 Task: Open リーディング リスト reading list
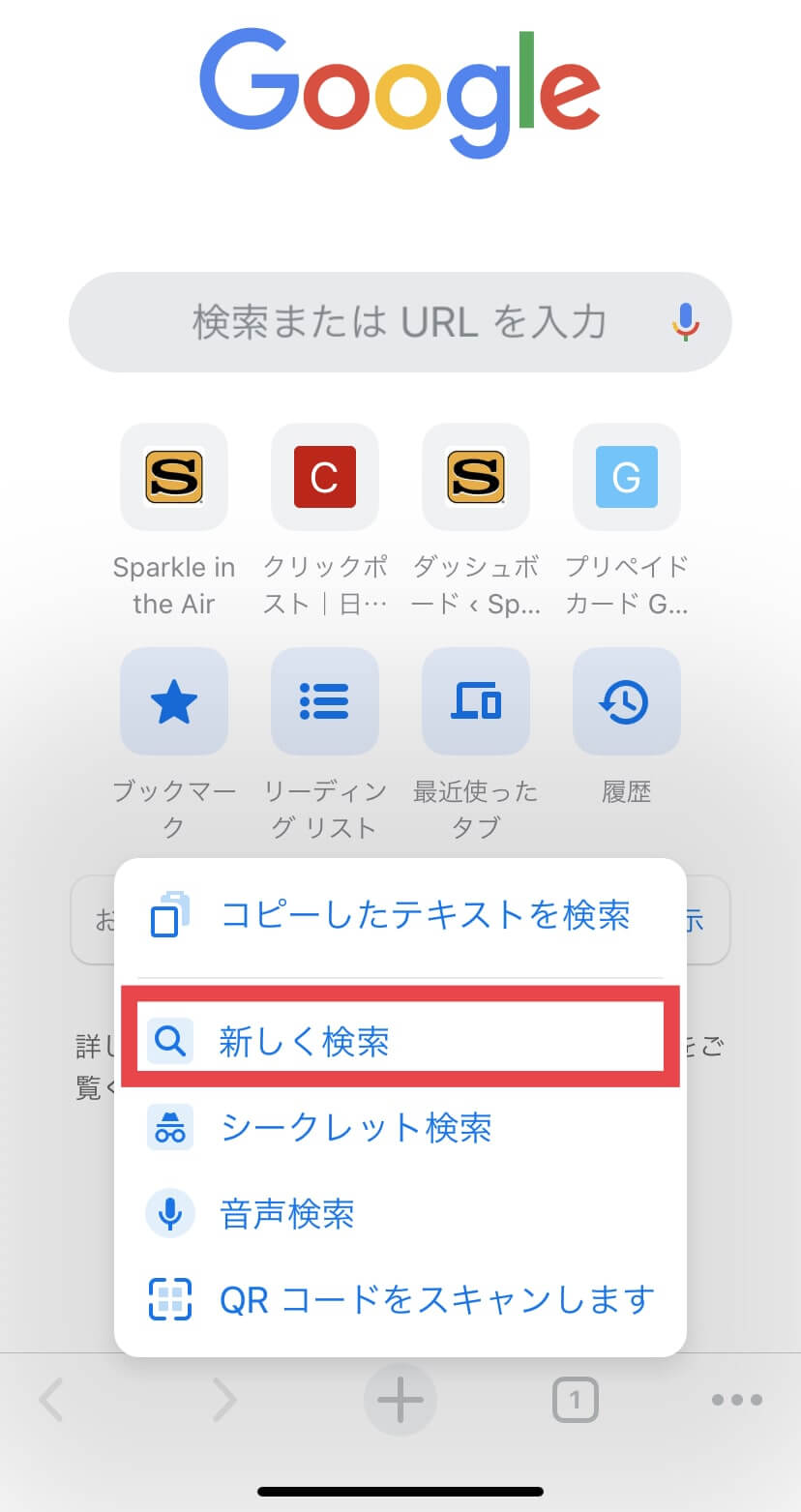click(x=325, y=701)
